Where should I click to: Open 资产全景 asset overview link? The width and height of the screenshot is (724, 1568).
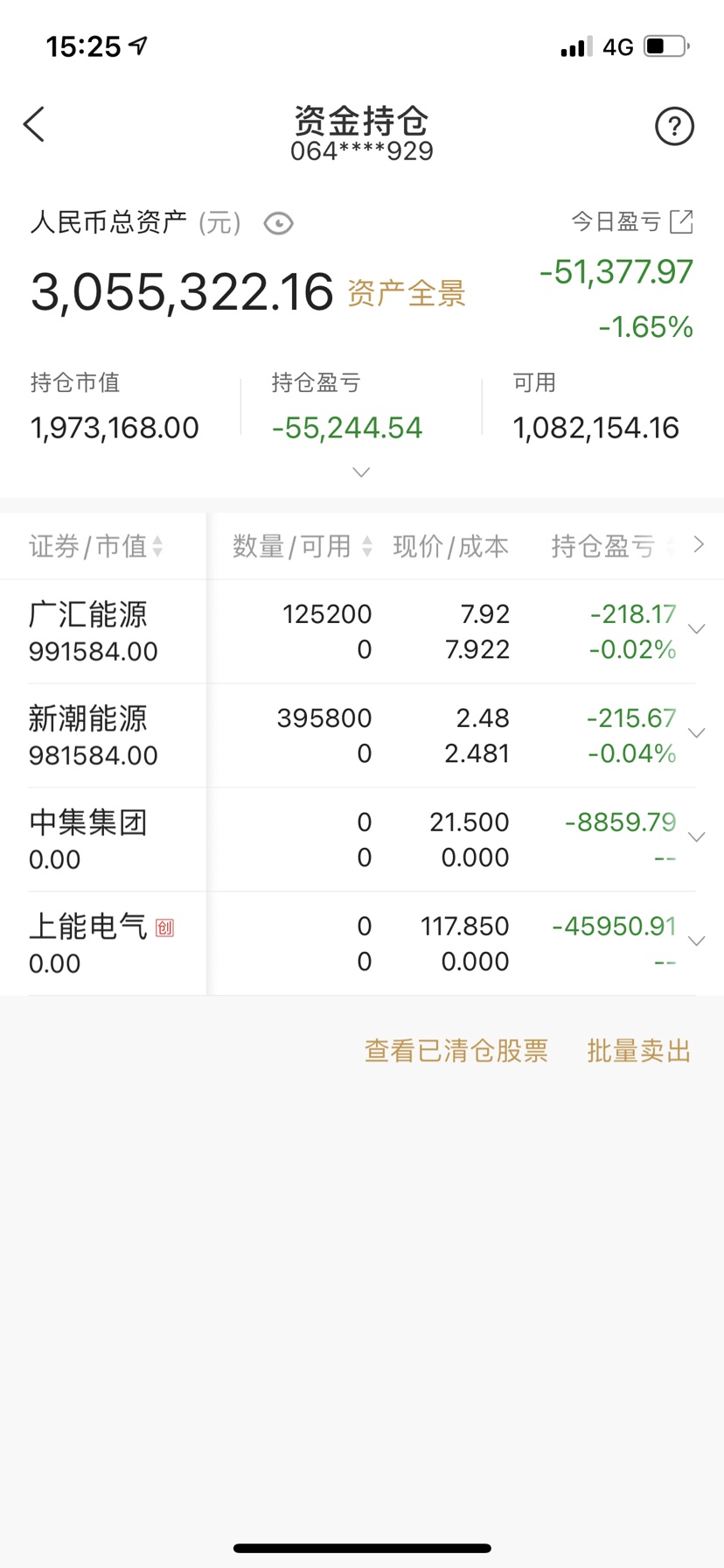pos(407,293)
